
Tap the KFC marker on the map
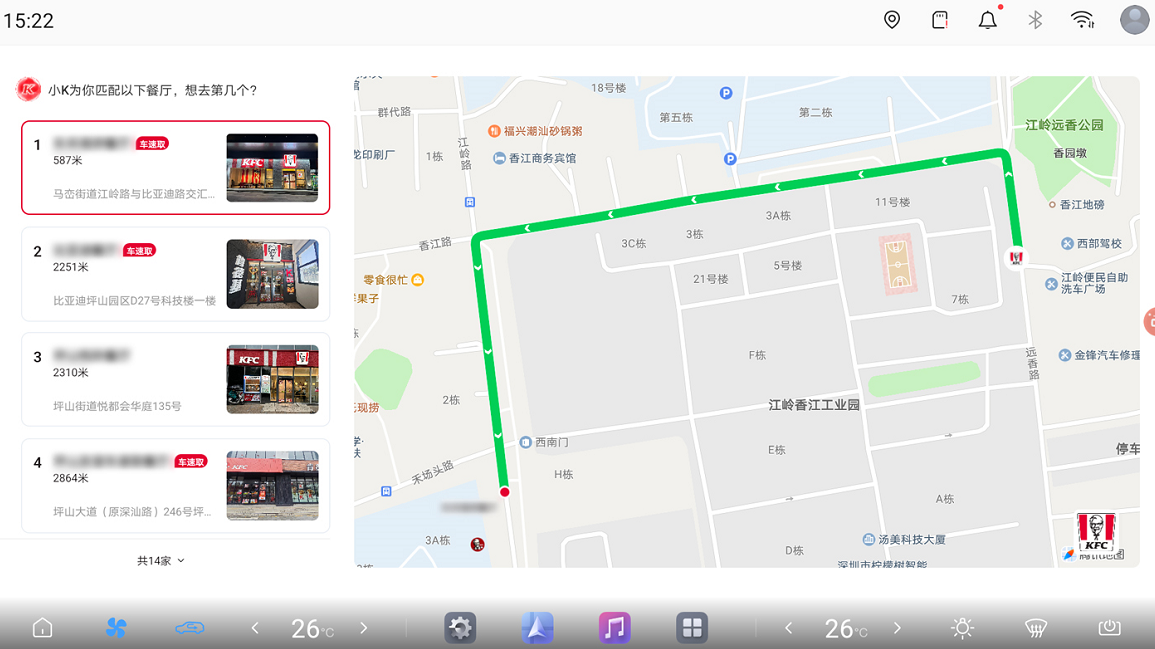pos(1016,258)
